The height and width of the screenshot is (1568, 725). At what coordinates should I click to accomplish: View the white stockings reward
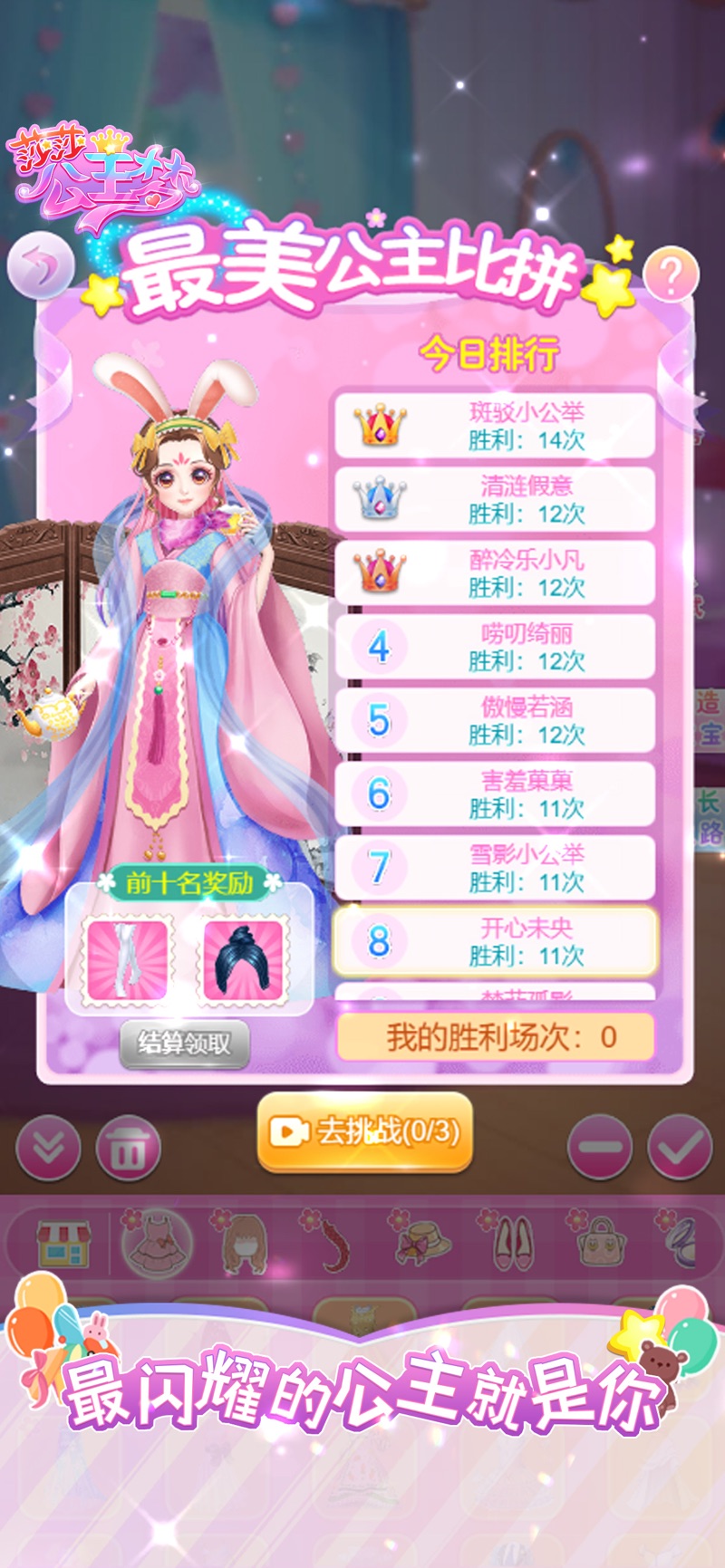[x=128, y=960]
